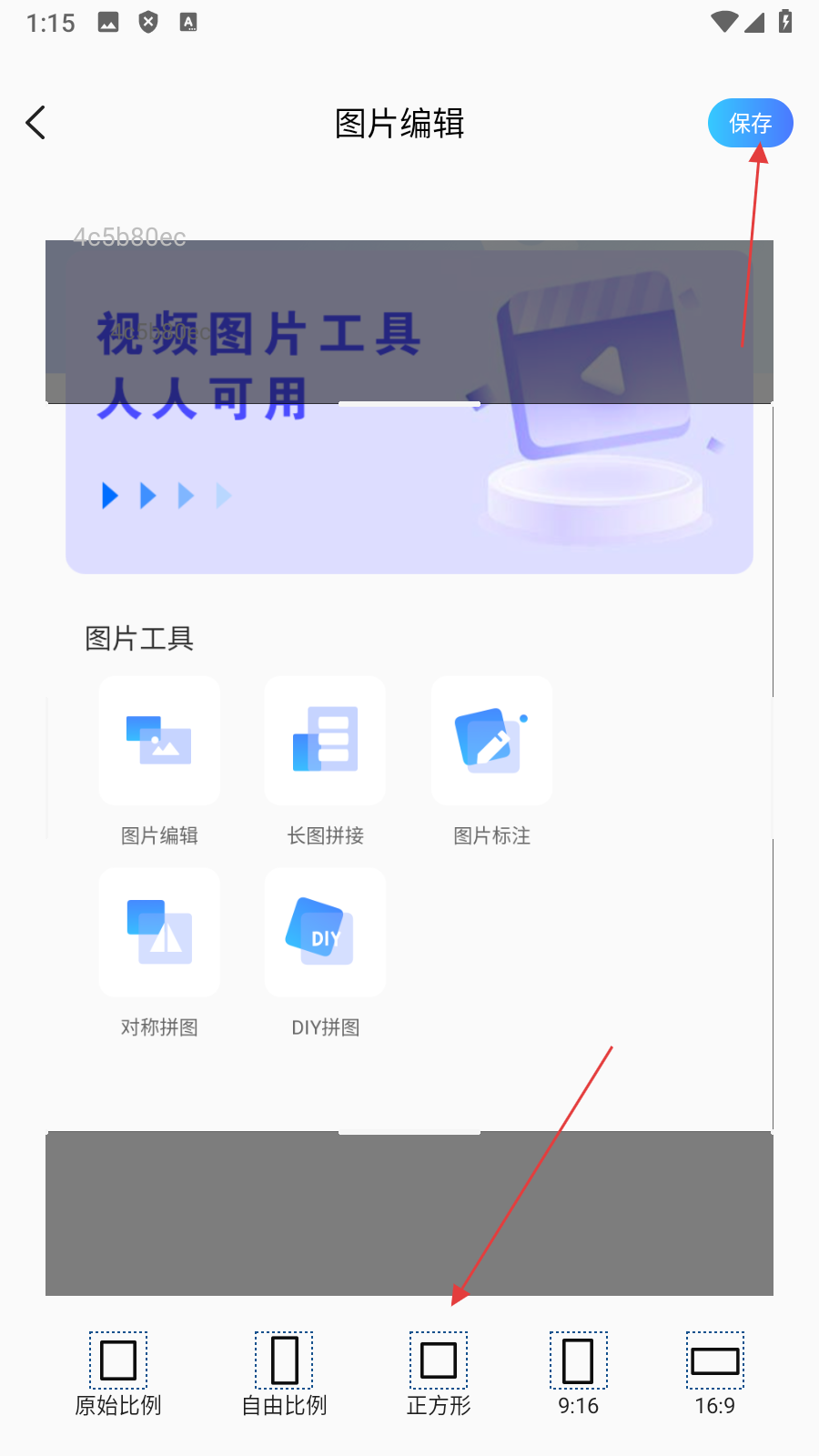Viewport: 819px width, 1456px height.
Task: Save the edited image with 保存
Action: 750,123
